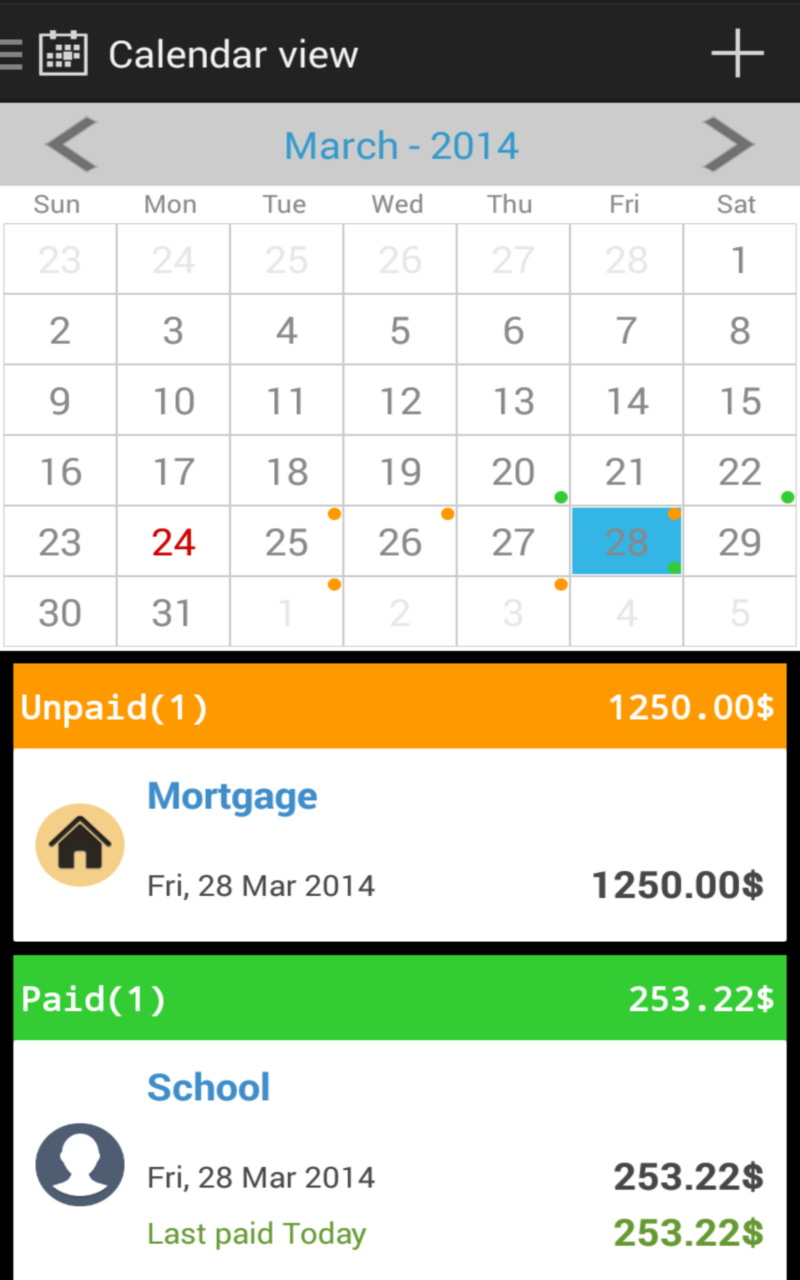Select March 31 in the calendar
This screenshot has height=1280, width=800.
click(173, 612)
